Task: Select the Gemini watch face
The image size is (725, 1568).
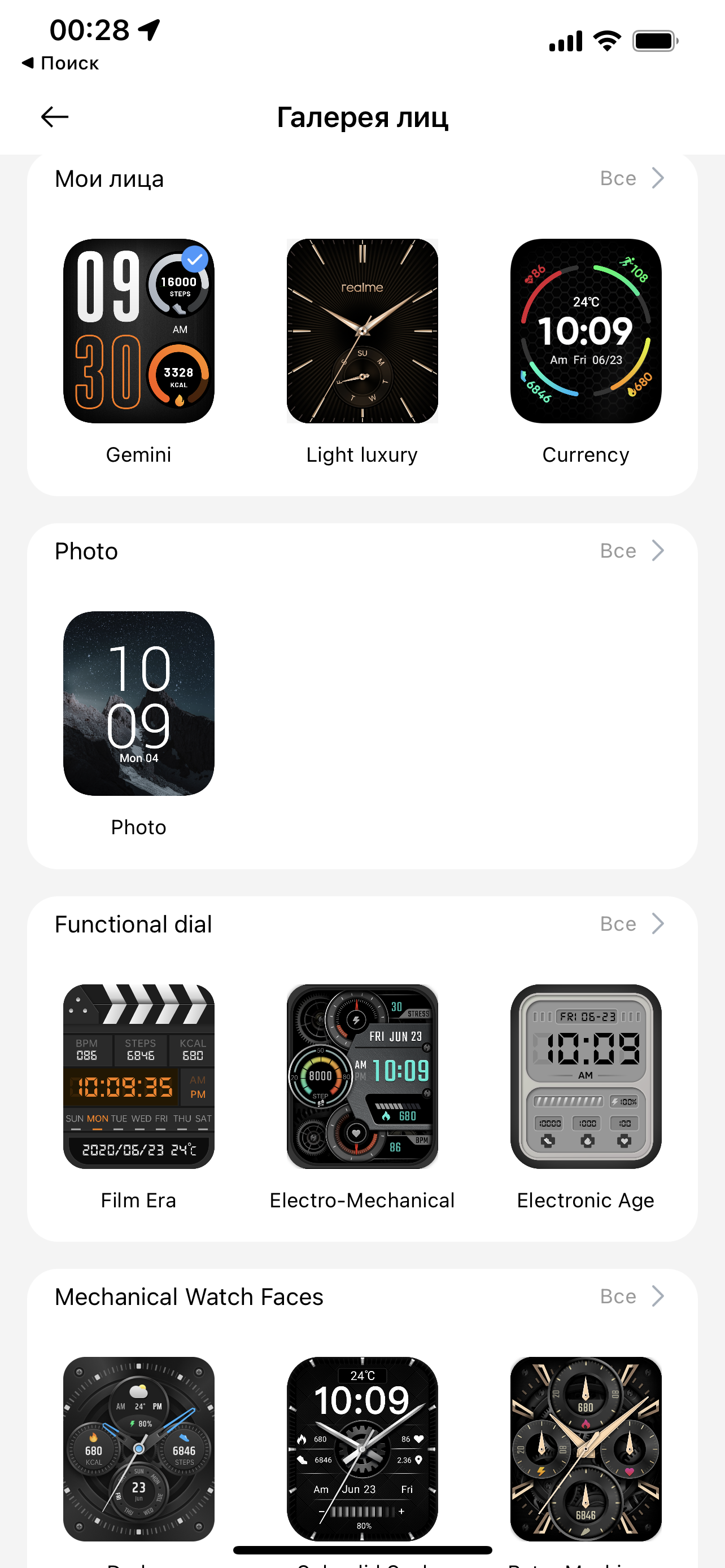Action: pyautogui.click(x=139, y=331)
